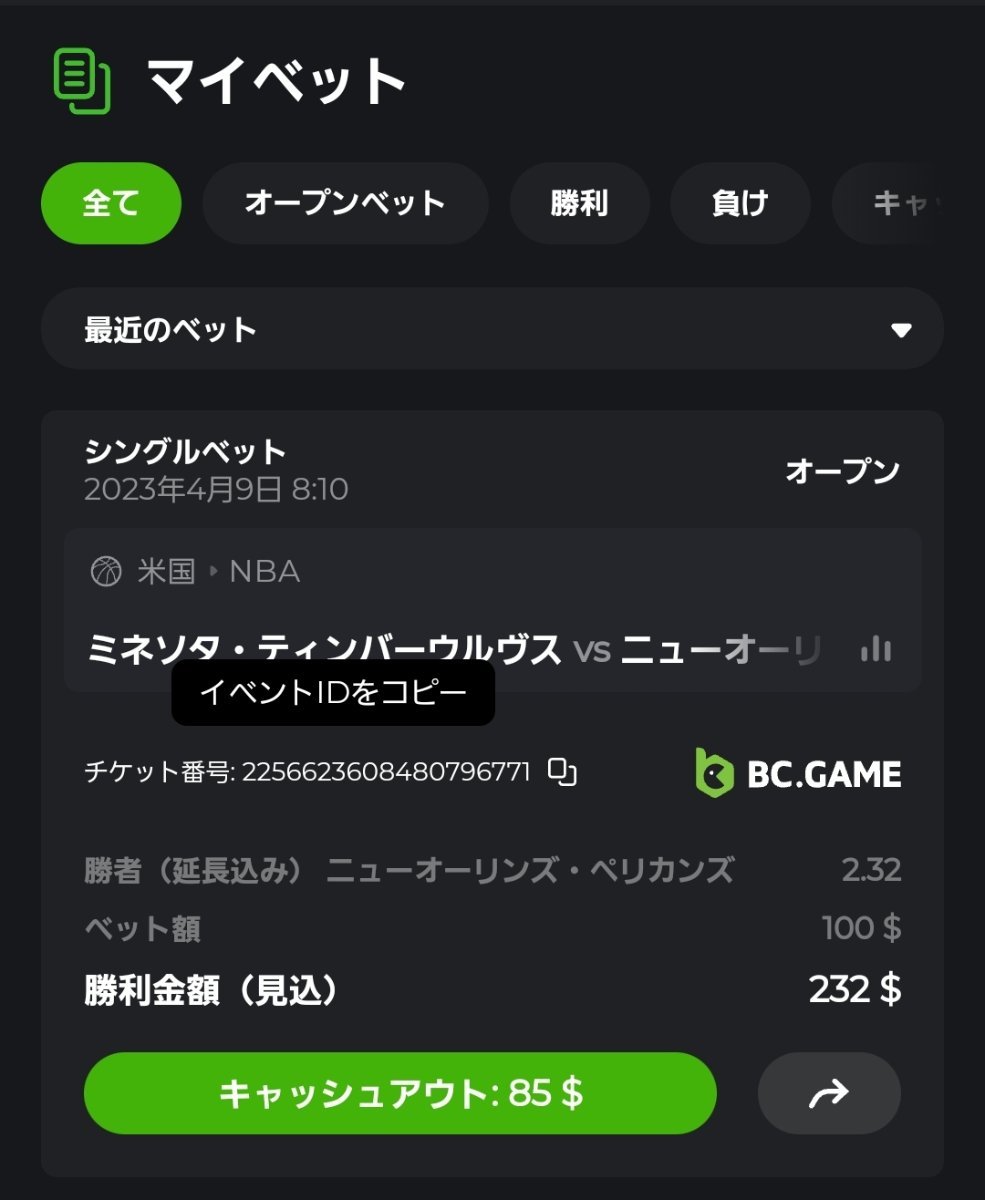Tap キャッシュアウト: 85 $ button
The image size is (985, 1200).
[x=400, y=1093]
